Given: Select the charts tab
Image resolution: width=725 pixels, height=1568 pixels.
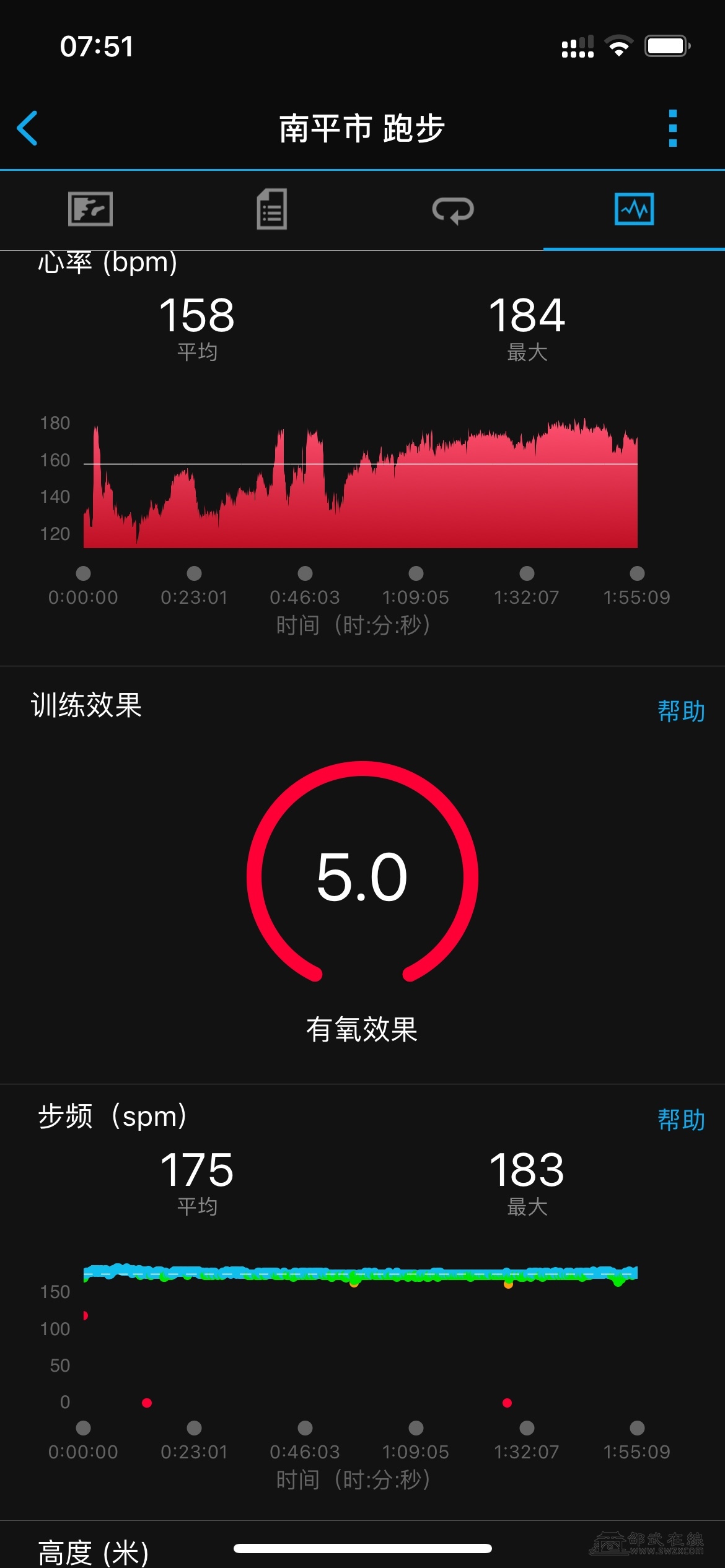Looking at the screenshot, I should tap(634, 209).
